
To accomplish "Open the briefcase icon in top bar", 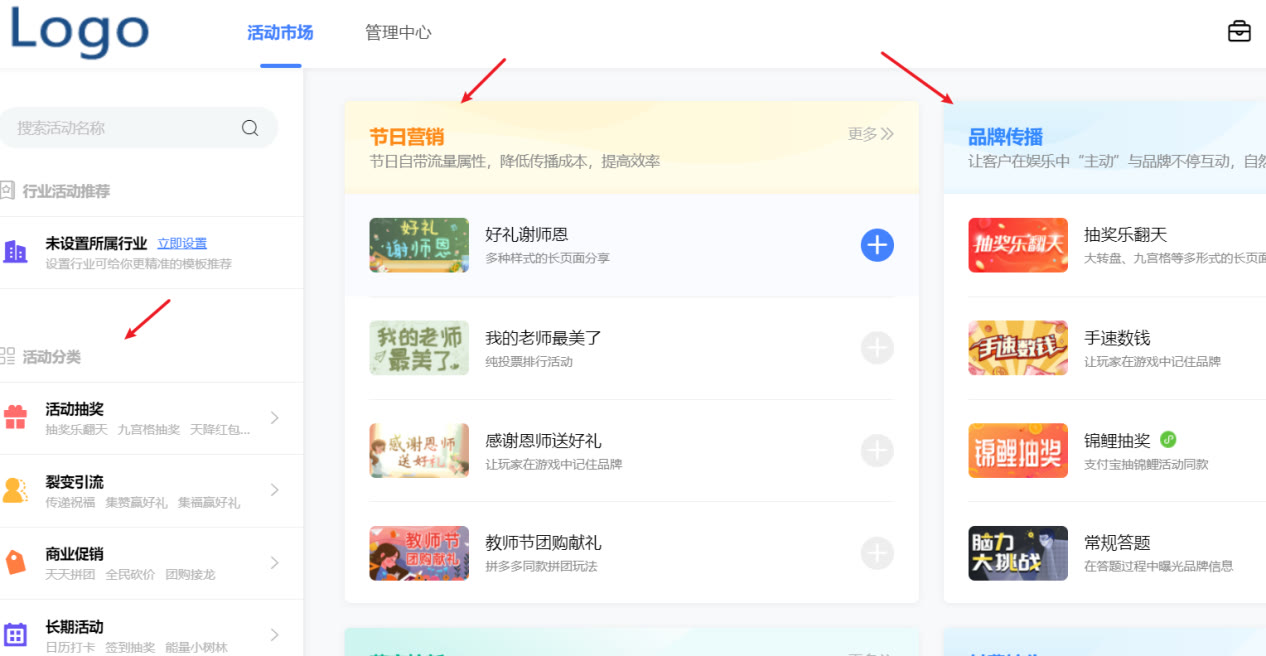I will pos(1239,31).
